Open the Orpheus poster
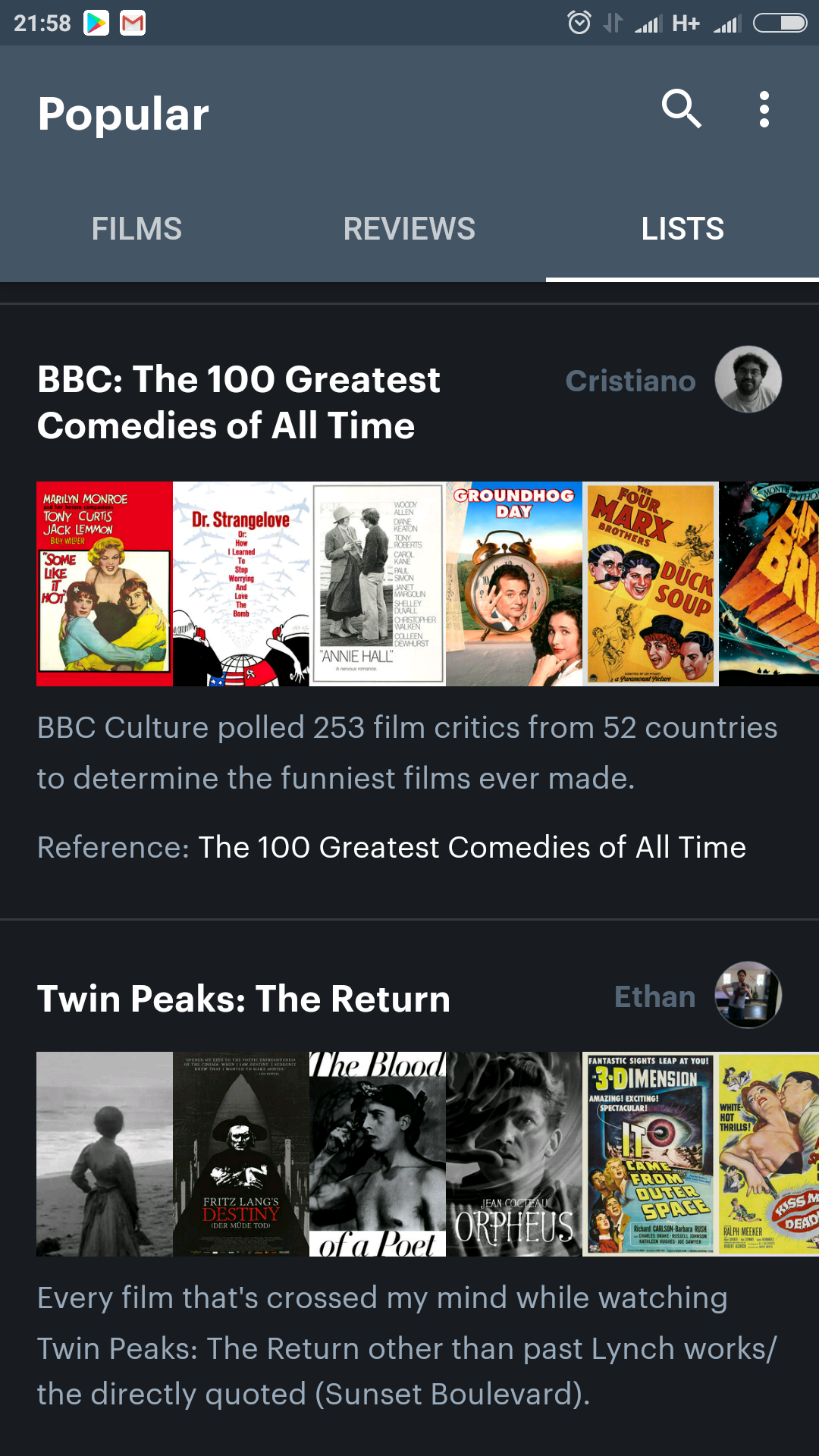This screenshot has width=819, height=1456. point(514,1154)
